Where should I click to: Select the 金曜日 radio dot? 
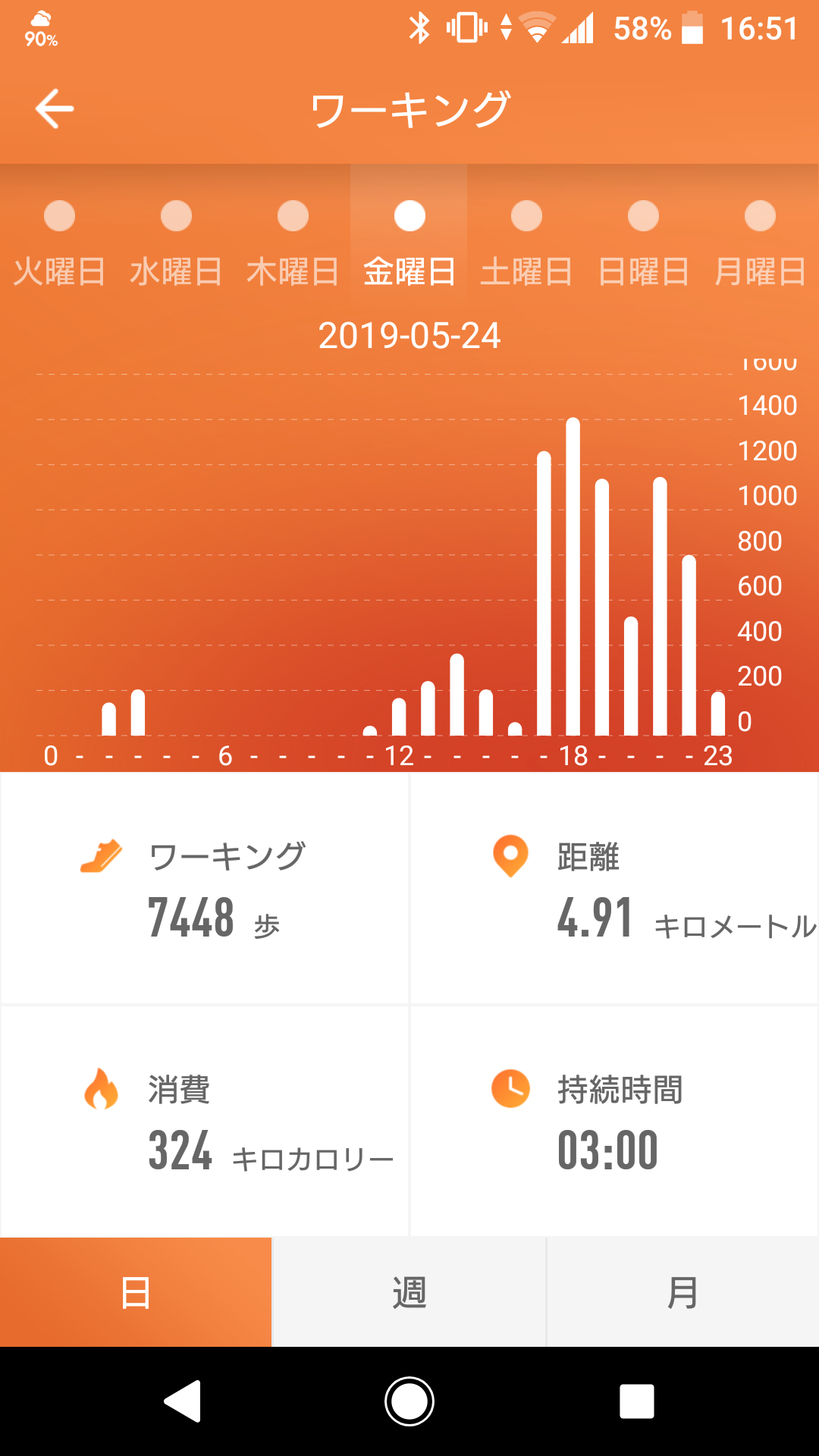click(409, 215)
